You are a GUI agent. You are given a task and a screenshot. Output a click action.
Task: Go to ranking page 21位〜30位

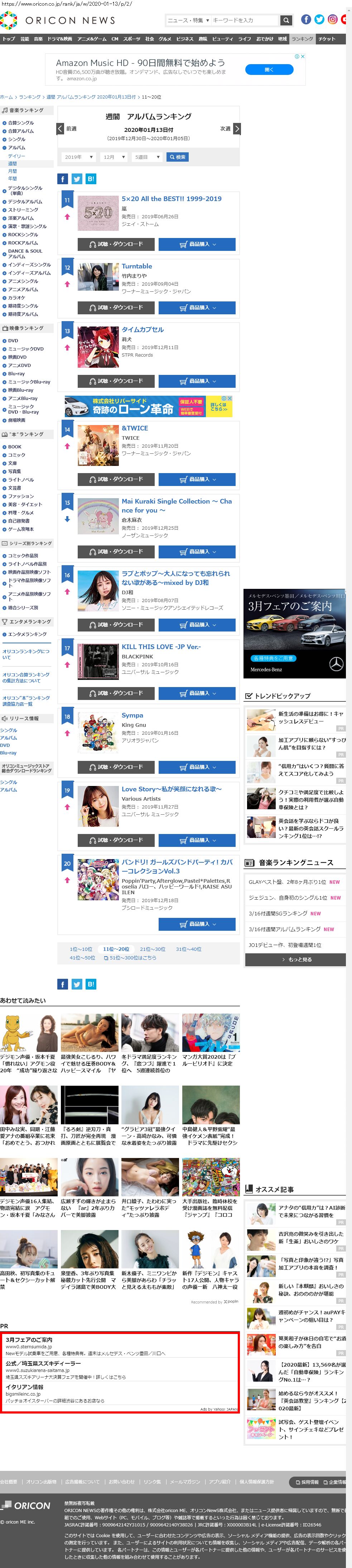click(152, 949)
